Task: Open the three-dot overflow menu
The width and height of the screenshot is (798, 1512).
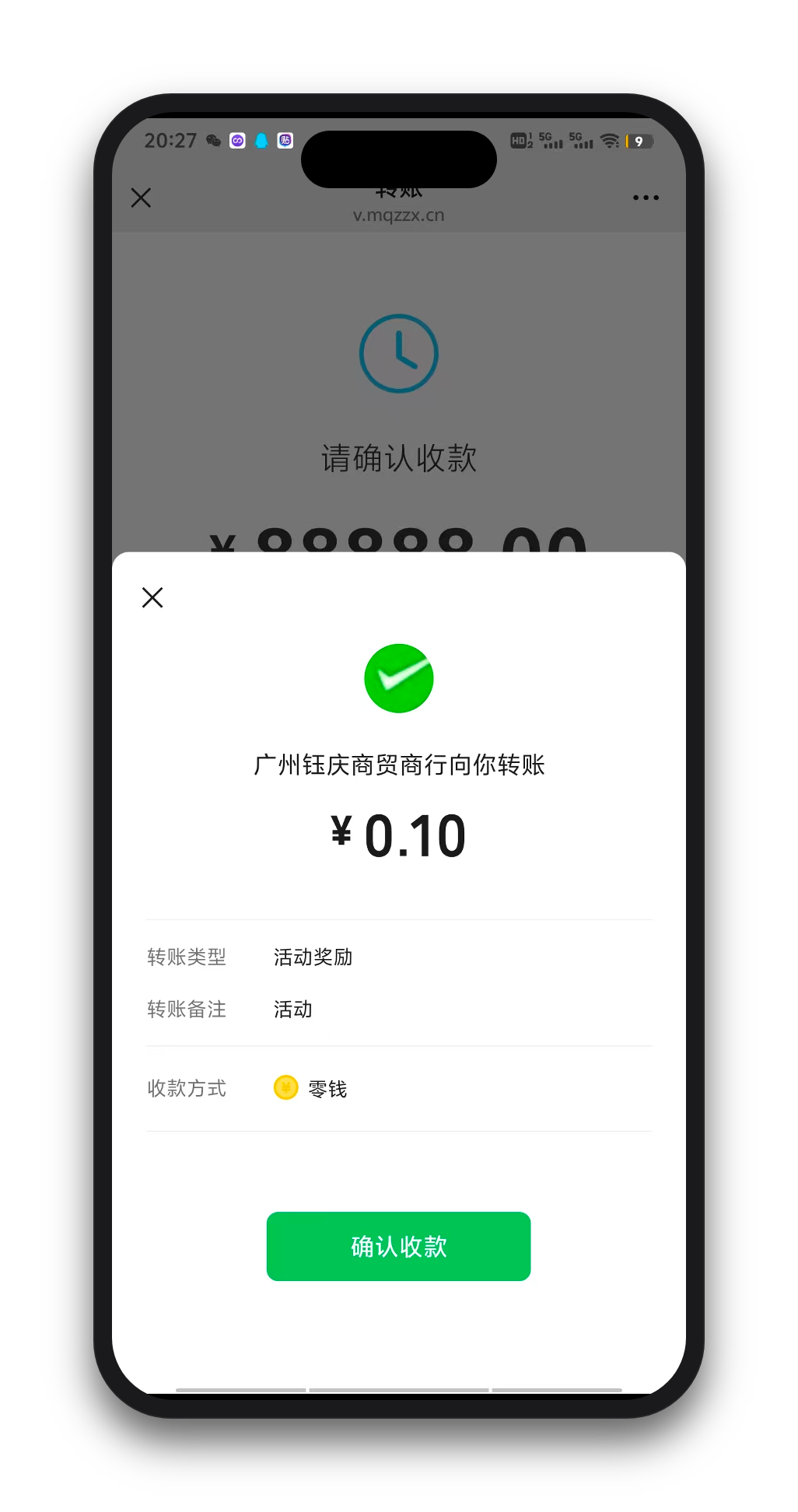Action: 646,198
